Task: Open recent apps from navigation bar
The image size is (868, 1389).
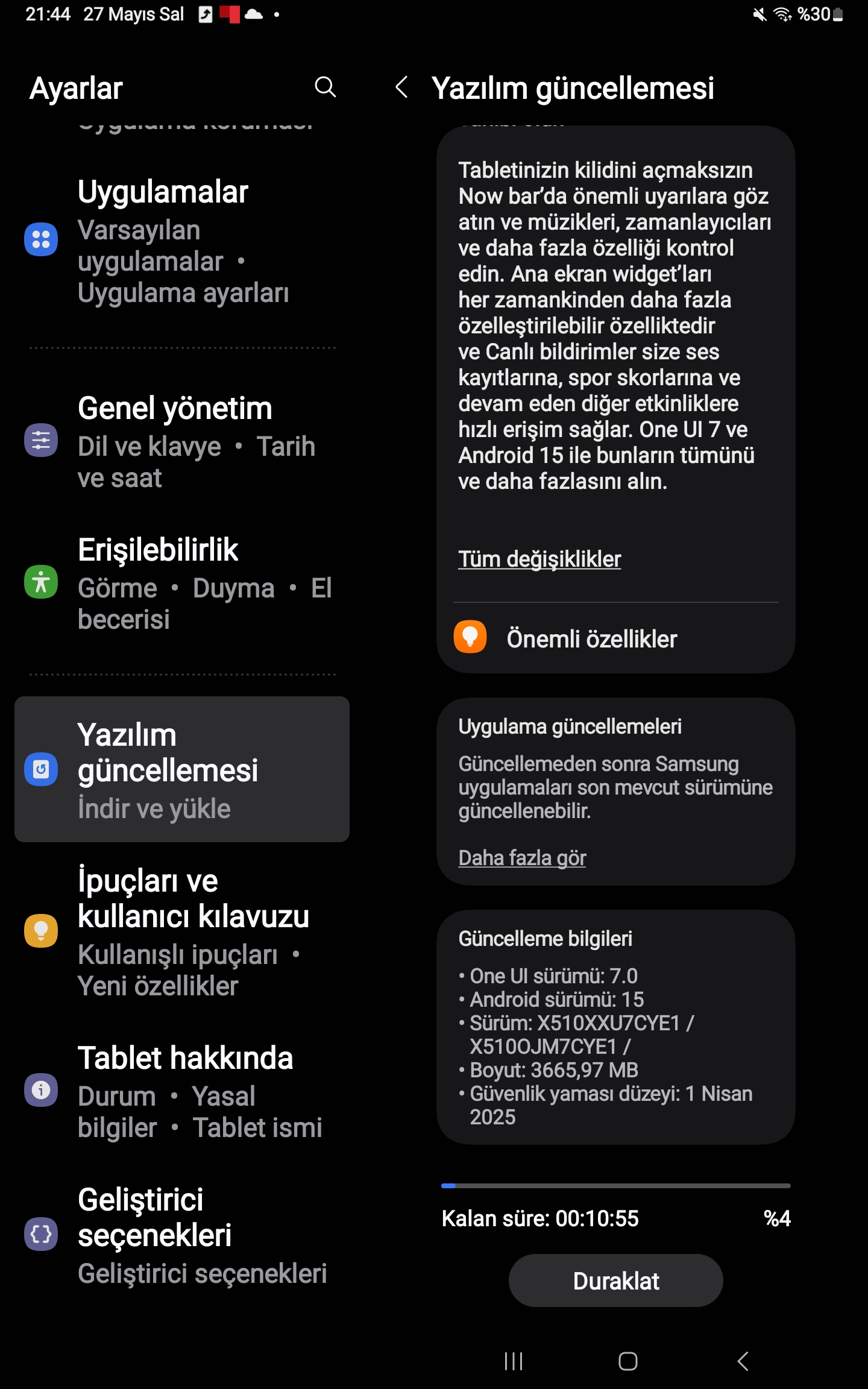Action: [x=513, y=1361]
